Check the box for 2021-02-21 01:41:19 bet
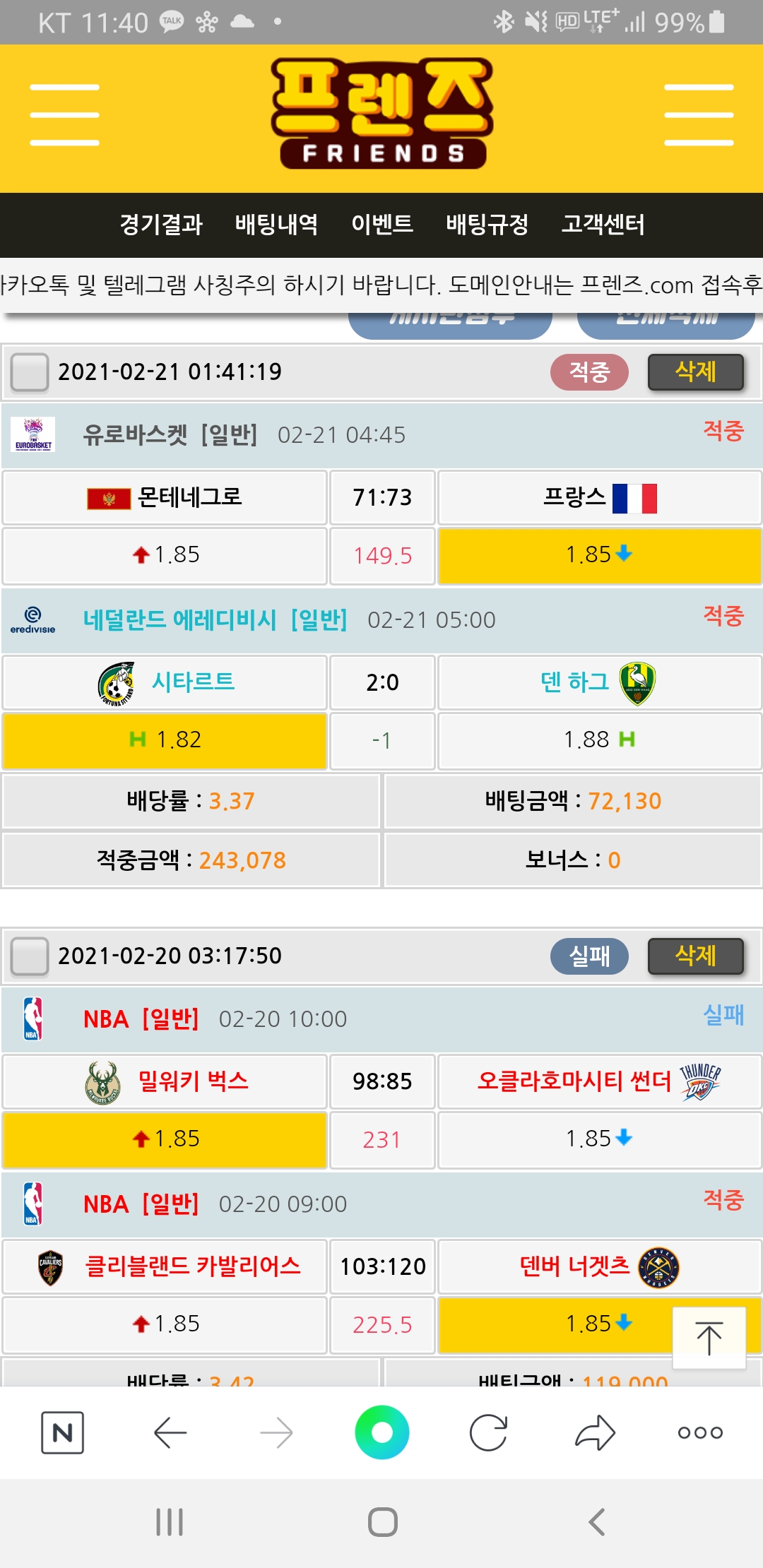763x1568 pixels. (30, 372)
